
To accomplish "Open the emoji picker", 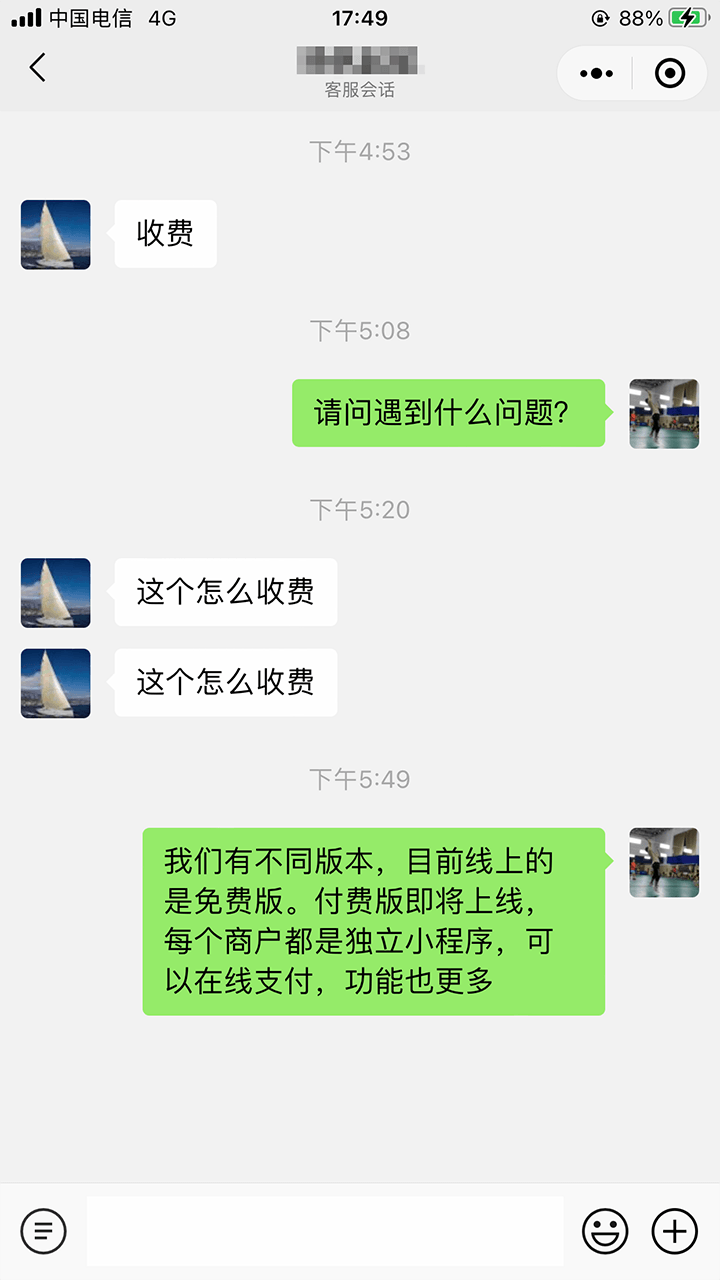I will [605, 1231].
